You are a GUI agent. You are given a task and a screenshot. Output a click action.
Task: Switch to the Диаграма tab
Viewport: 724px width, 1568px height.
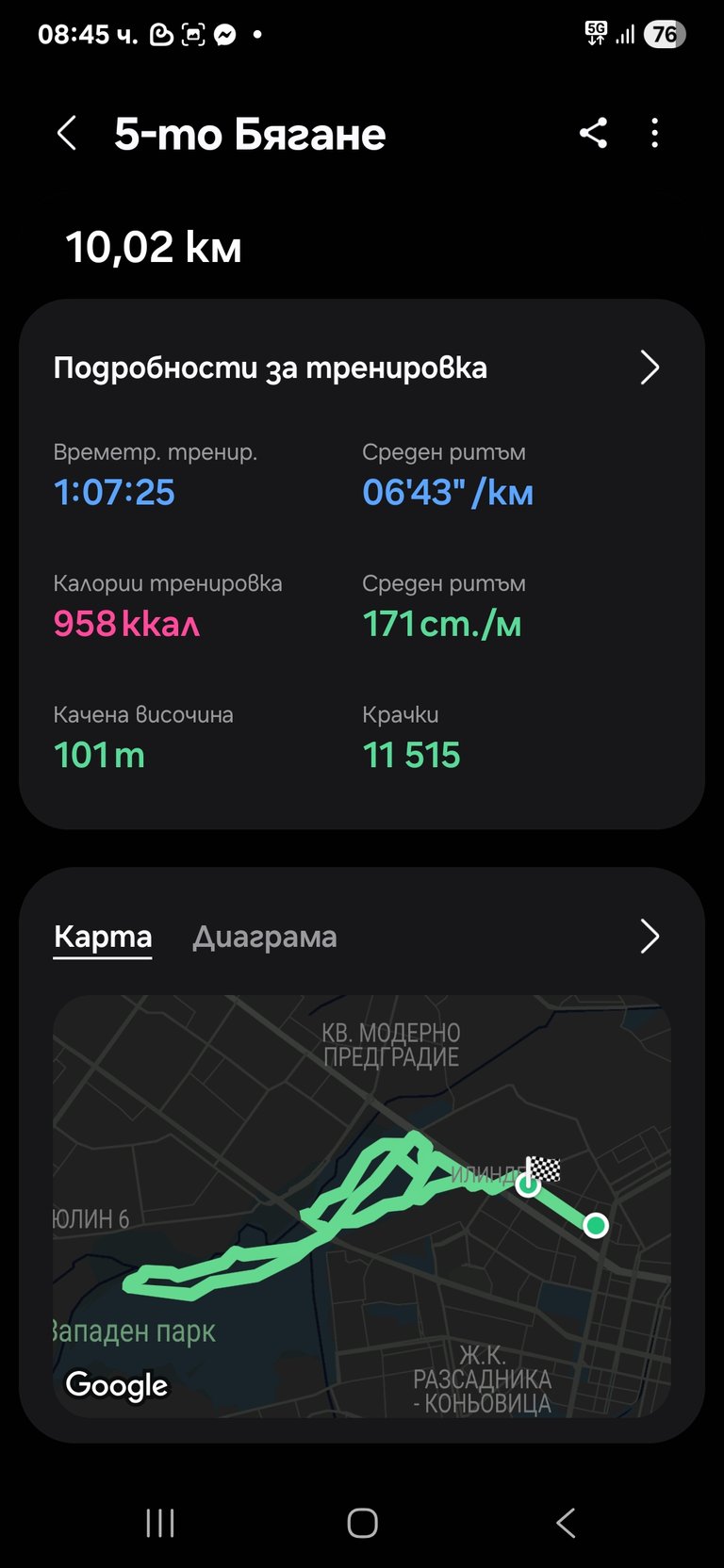[x=264, y=937]
